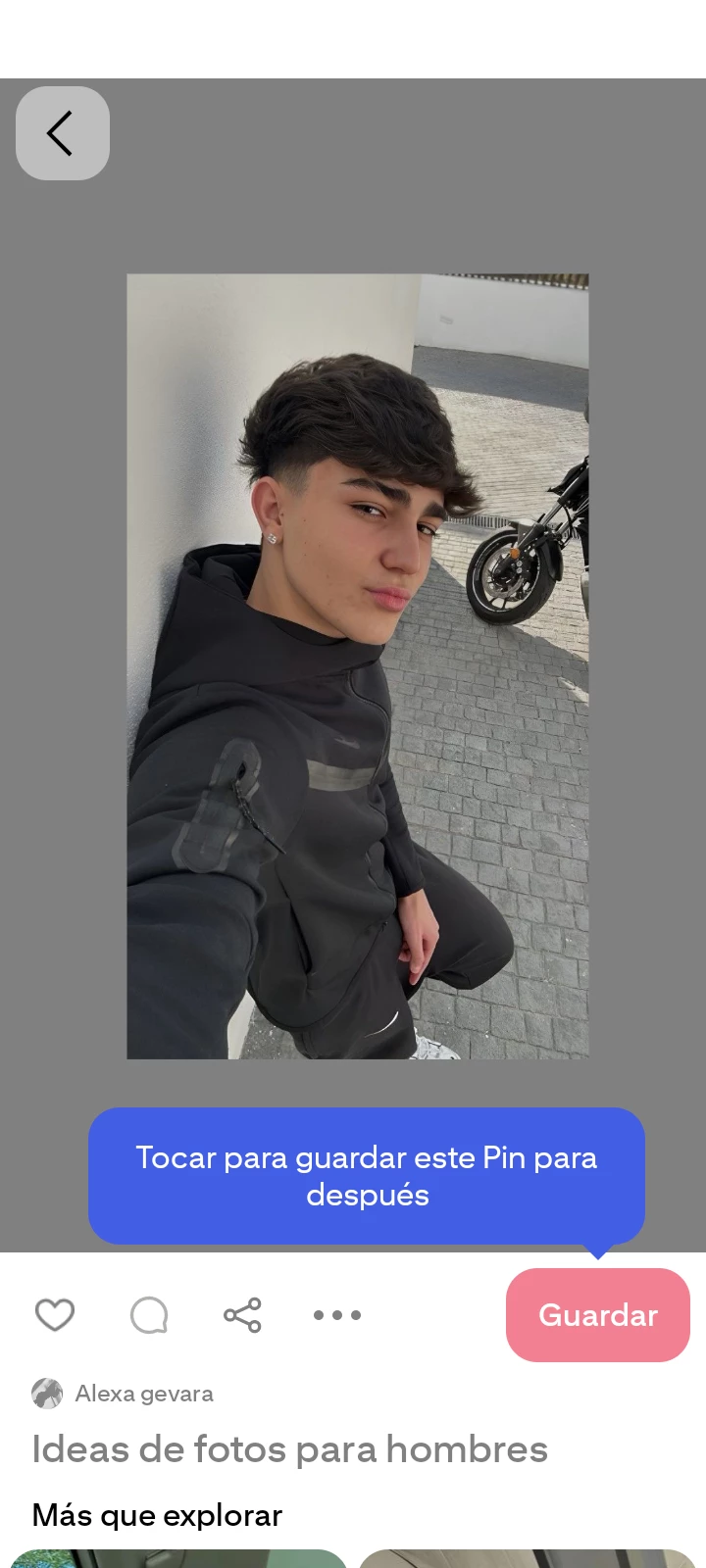The width and height of the screenshot is (706, 1568).
Task: Share this Pin
Action: pyautogui.click(x=242, y=1315)
